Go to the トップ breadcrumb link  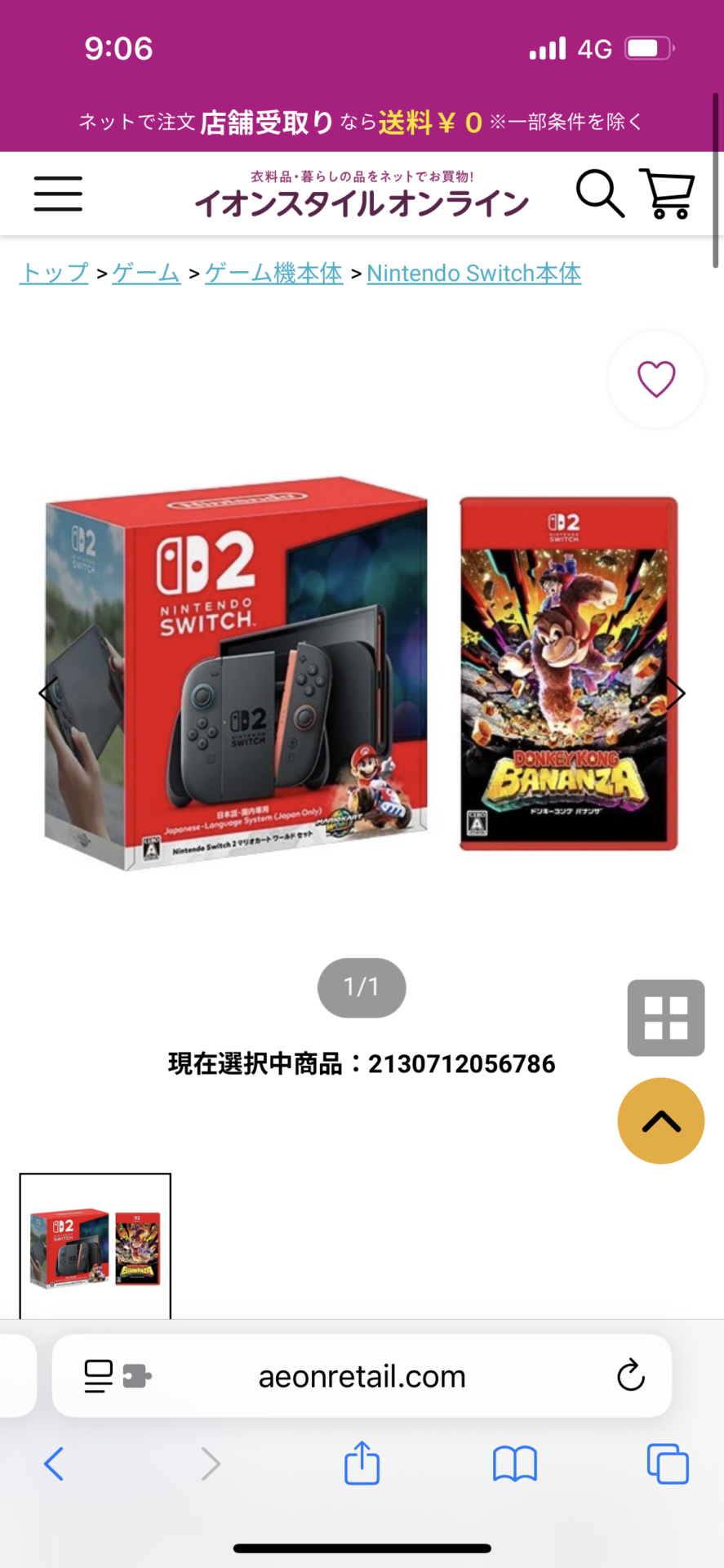coord(54,273)
